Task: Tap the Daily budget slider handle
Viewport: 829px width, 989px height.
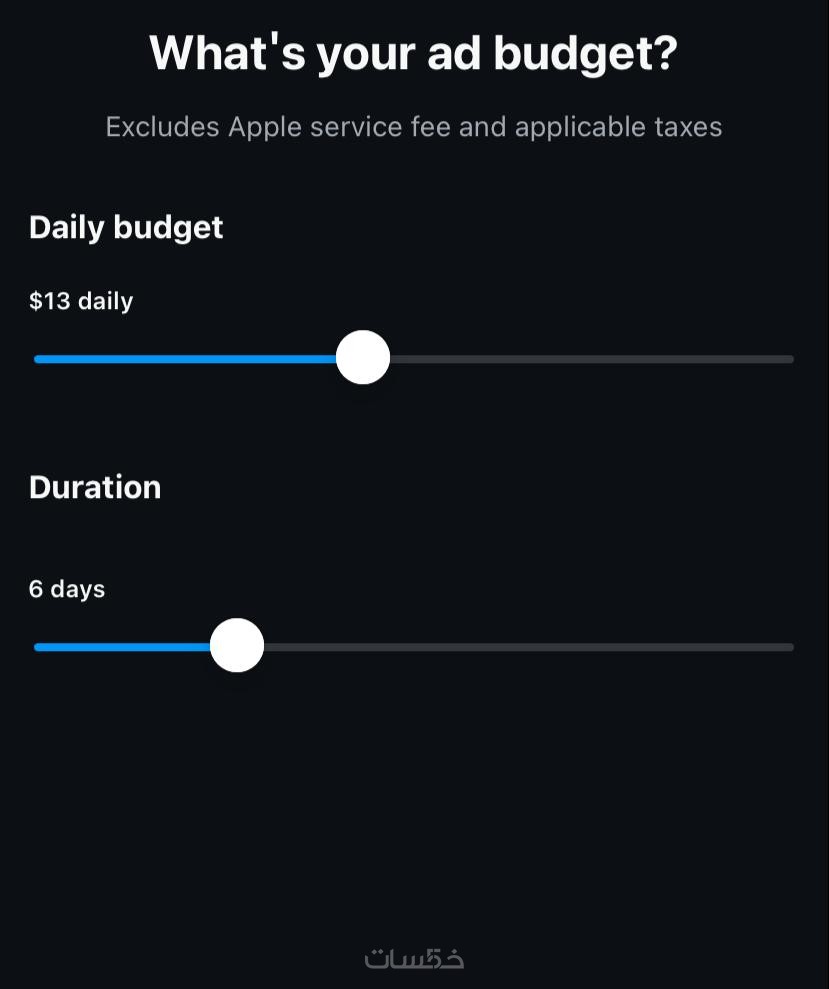Action: coord(362,358)
